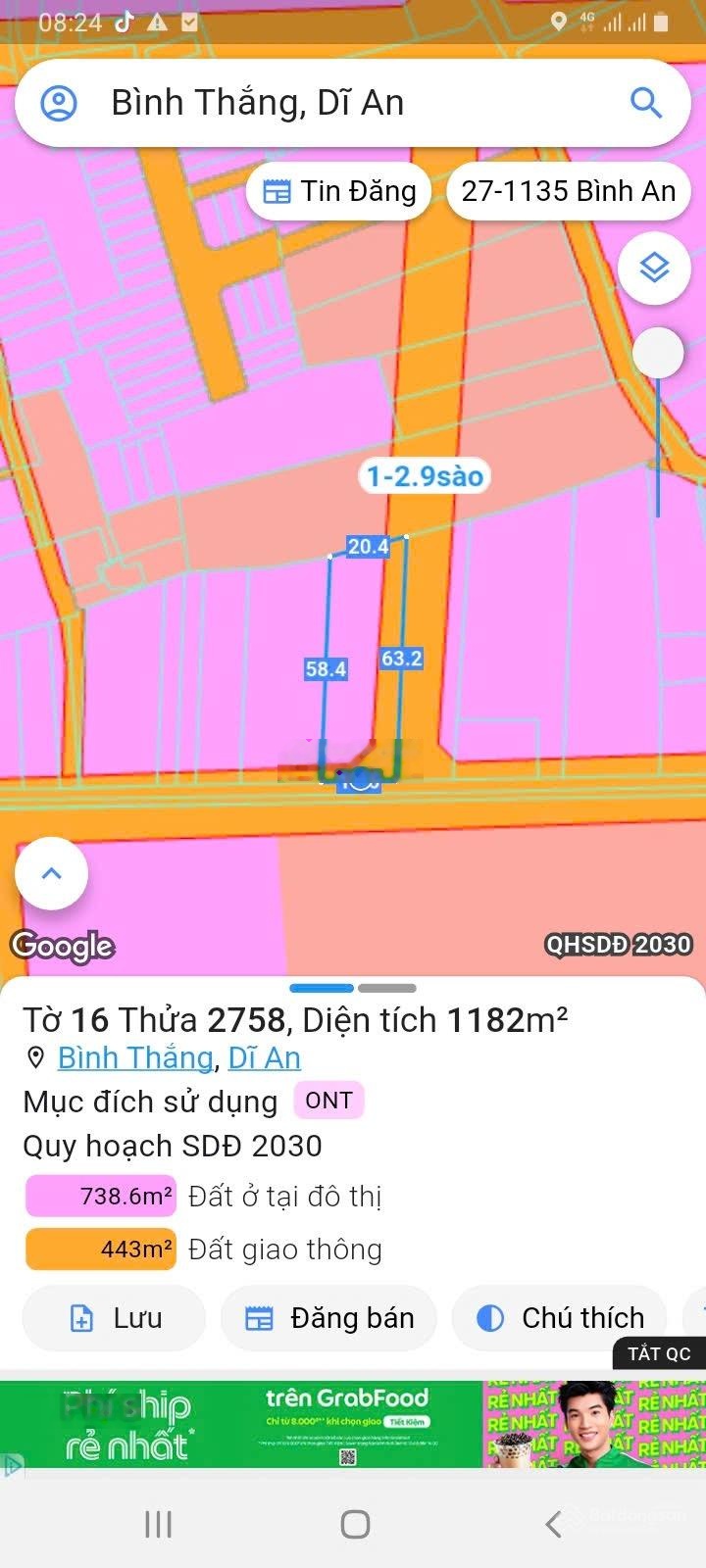The height and width of the screenshot is (1568, 706).
Task: Collapse the parcel info panel with the up chevron
Action: (51, 872)
